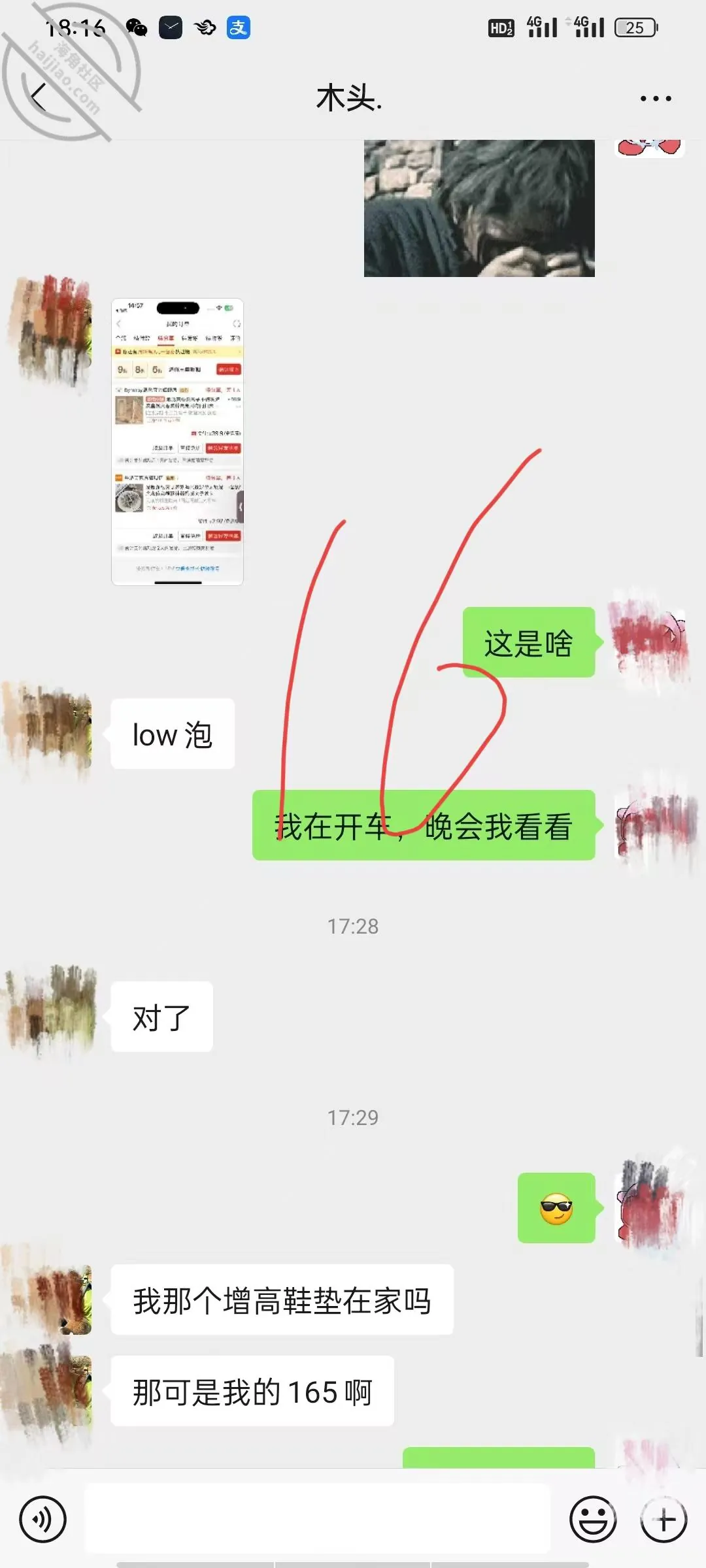Go back from the 木头. chat
The width and height of the screenshot is (706, 1568).
coord(39,98)
